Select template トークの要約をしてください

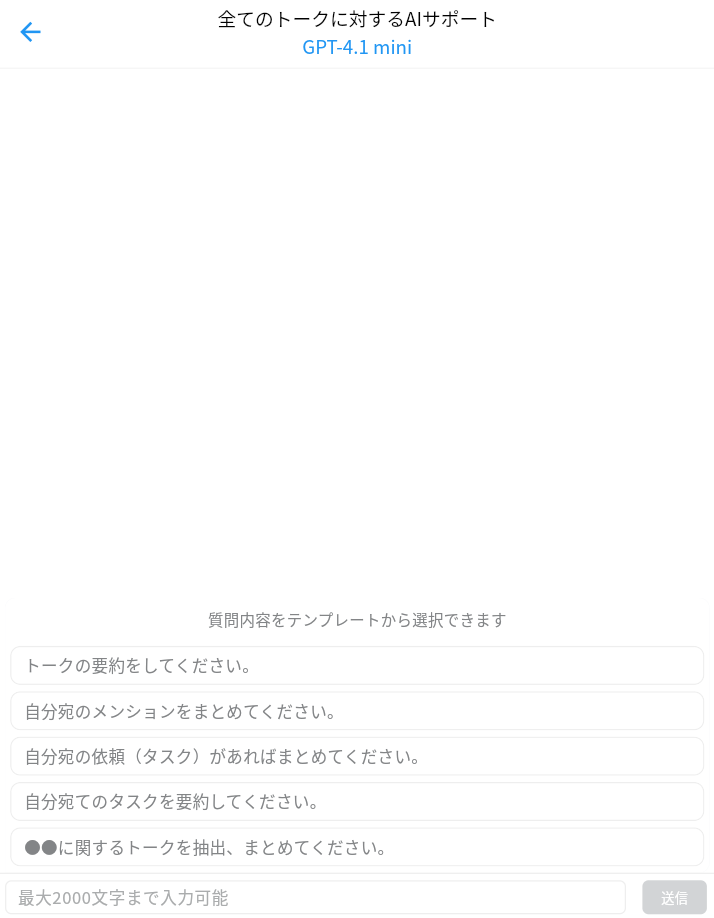click(x=357, y=665)
